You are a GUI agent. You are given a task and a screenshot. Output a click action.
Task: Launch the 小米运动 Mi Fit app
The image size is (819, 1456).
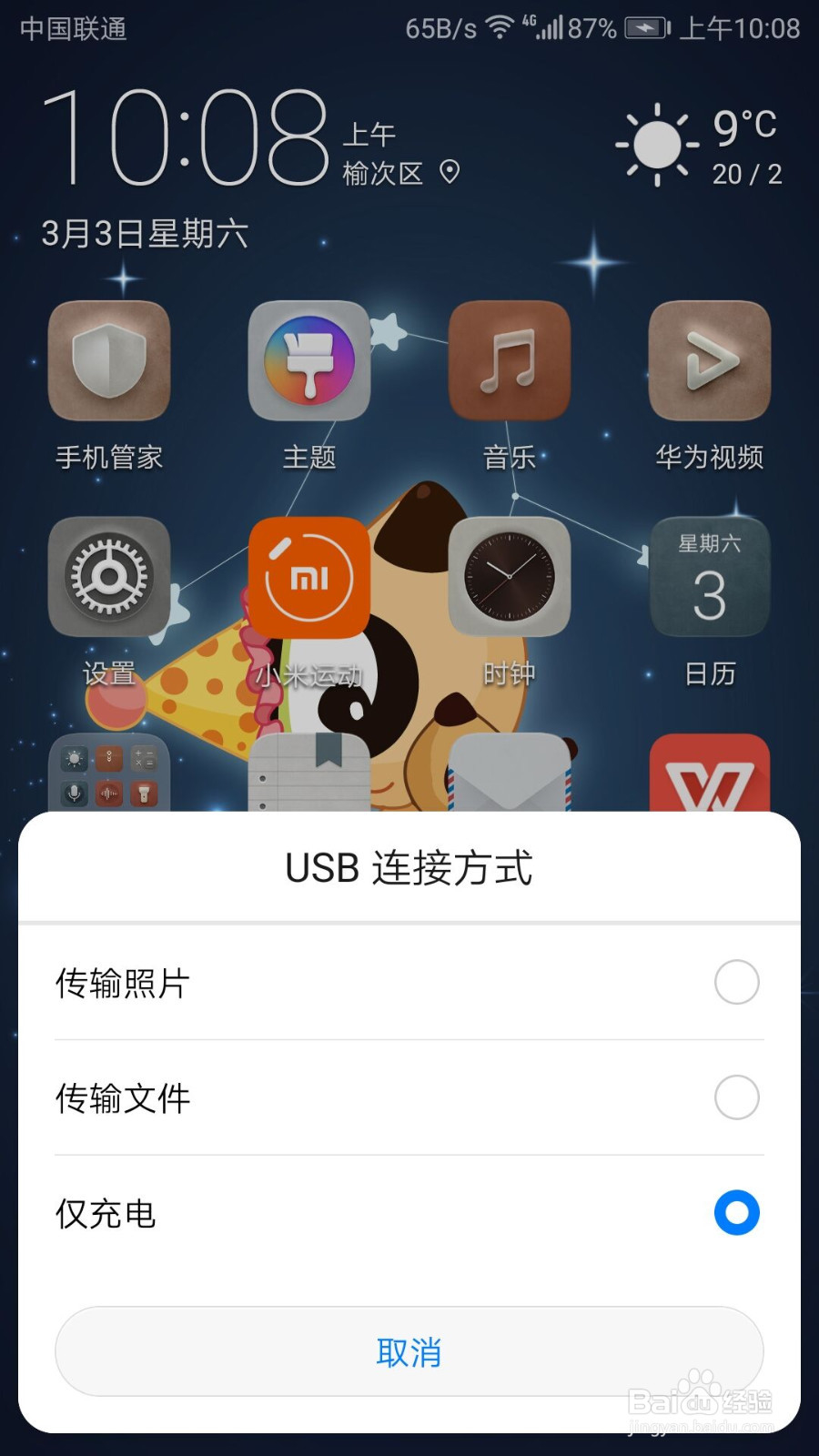309,578
